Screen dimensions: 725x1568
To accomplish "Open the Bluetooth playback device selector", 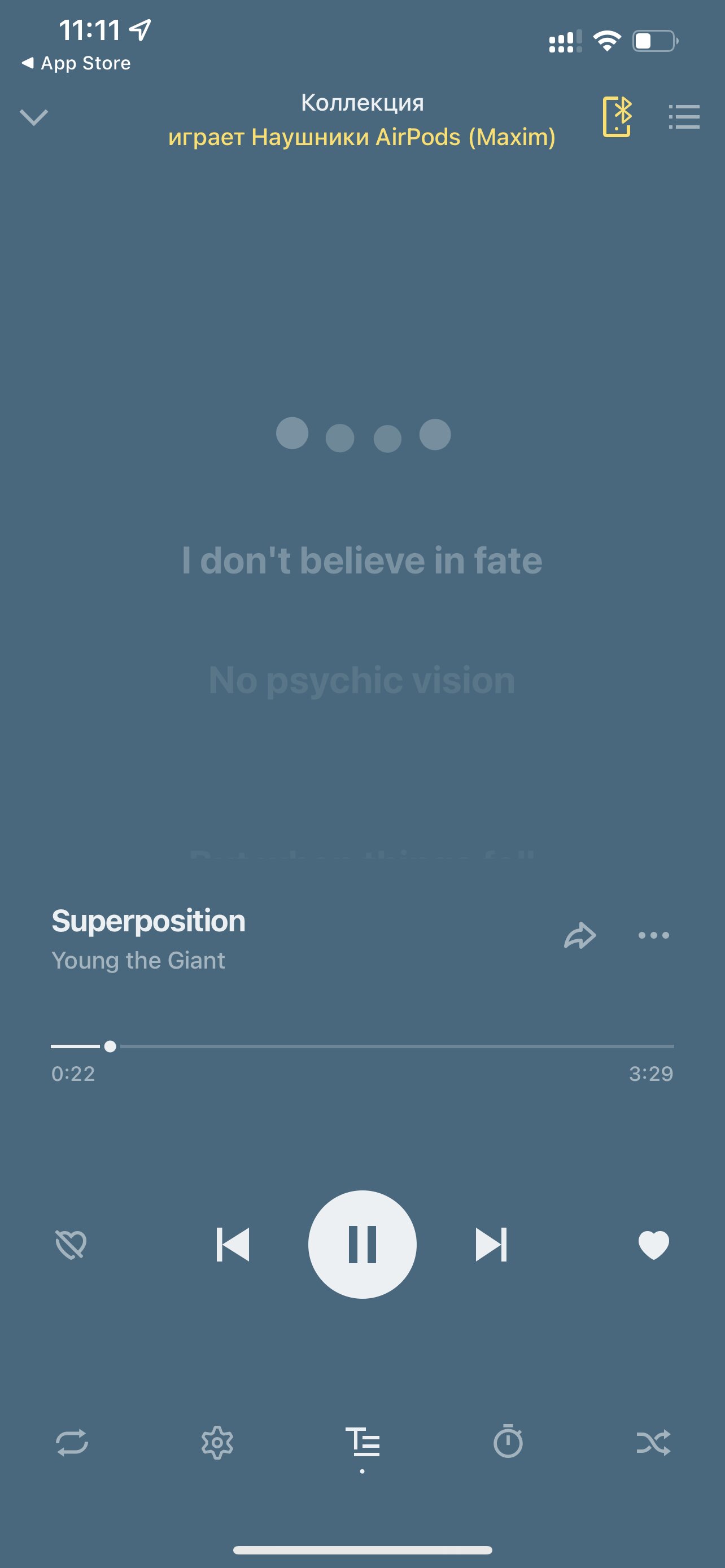I will click(617, 116).
